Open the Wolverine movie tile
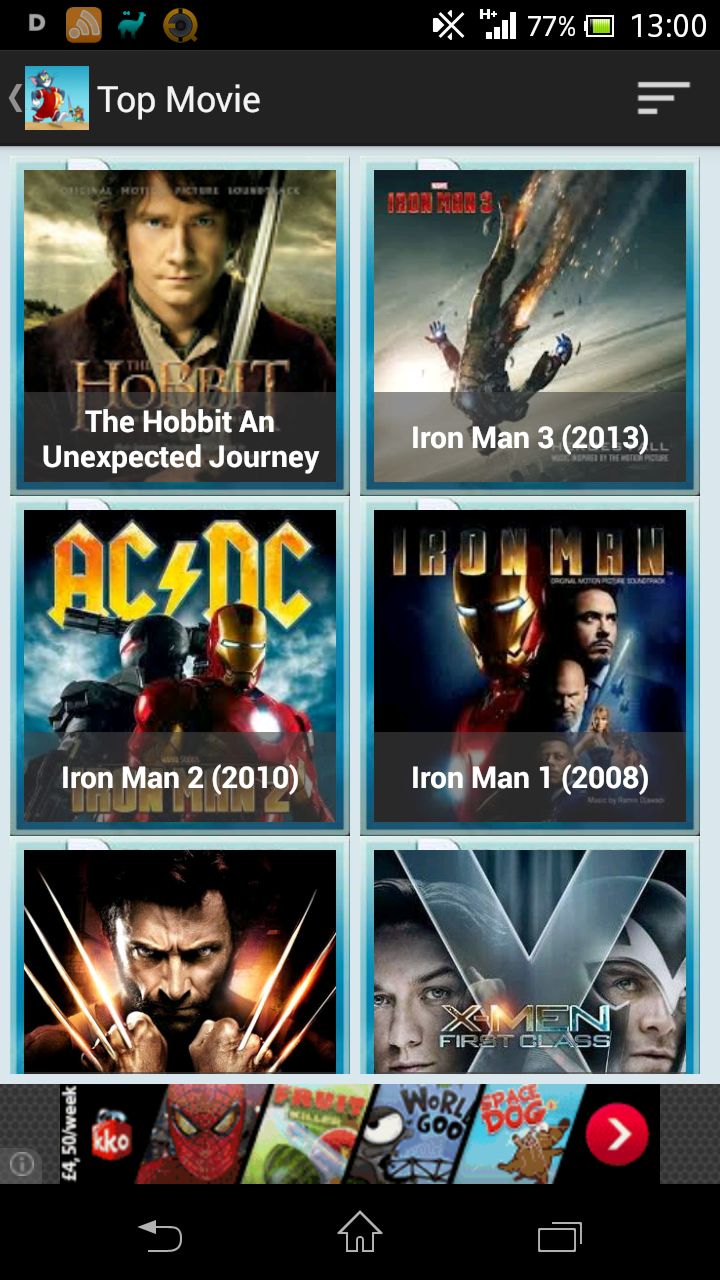Screen dimensions: 720x1280 [180, 956]
